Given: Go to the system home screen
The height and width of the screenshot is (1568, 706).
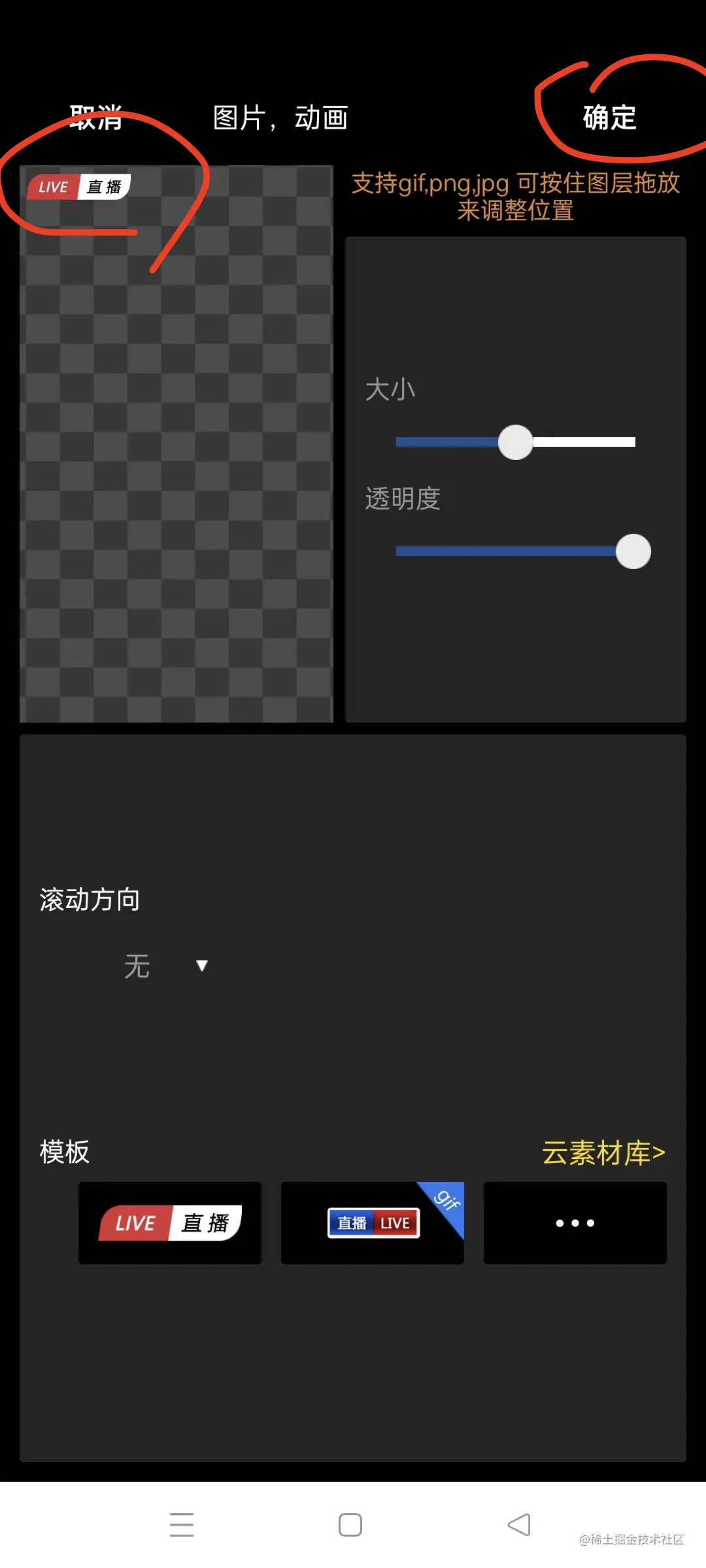Looking at the screenshot, I should coord(350,1525).
